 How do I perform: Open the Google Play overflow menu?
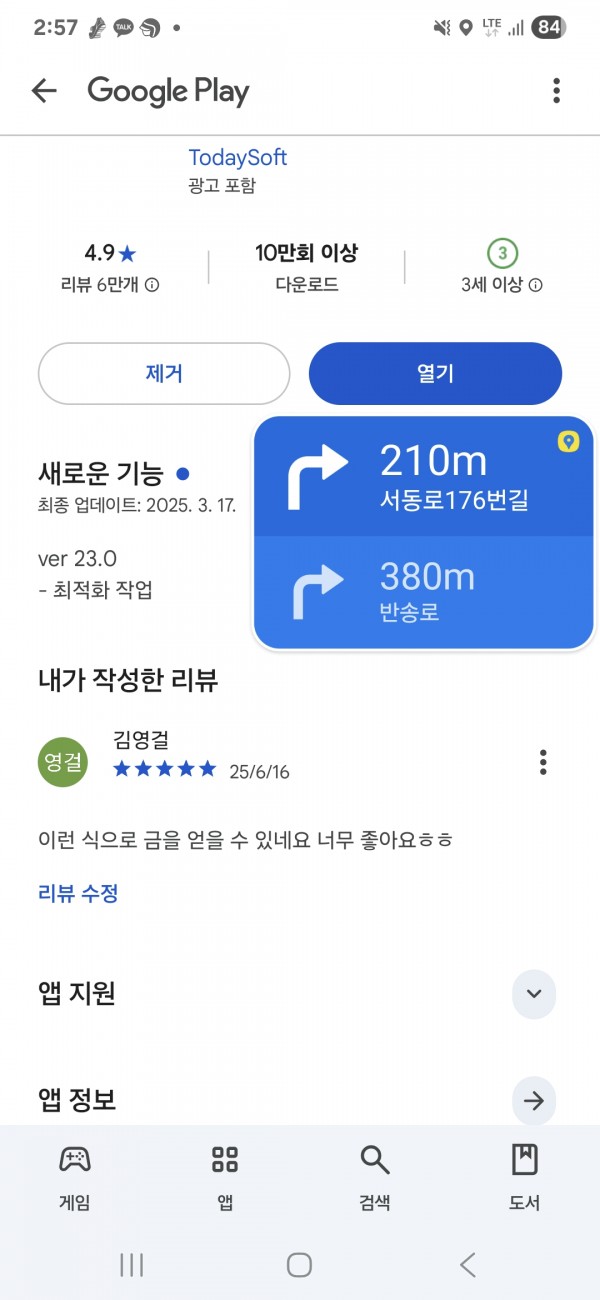[x=556, y=91]
